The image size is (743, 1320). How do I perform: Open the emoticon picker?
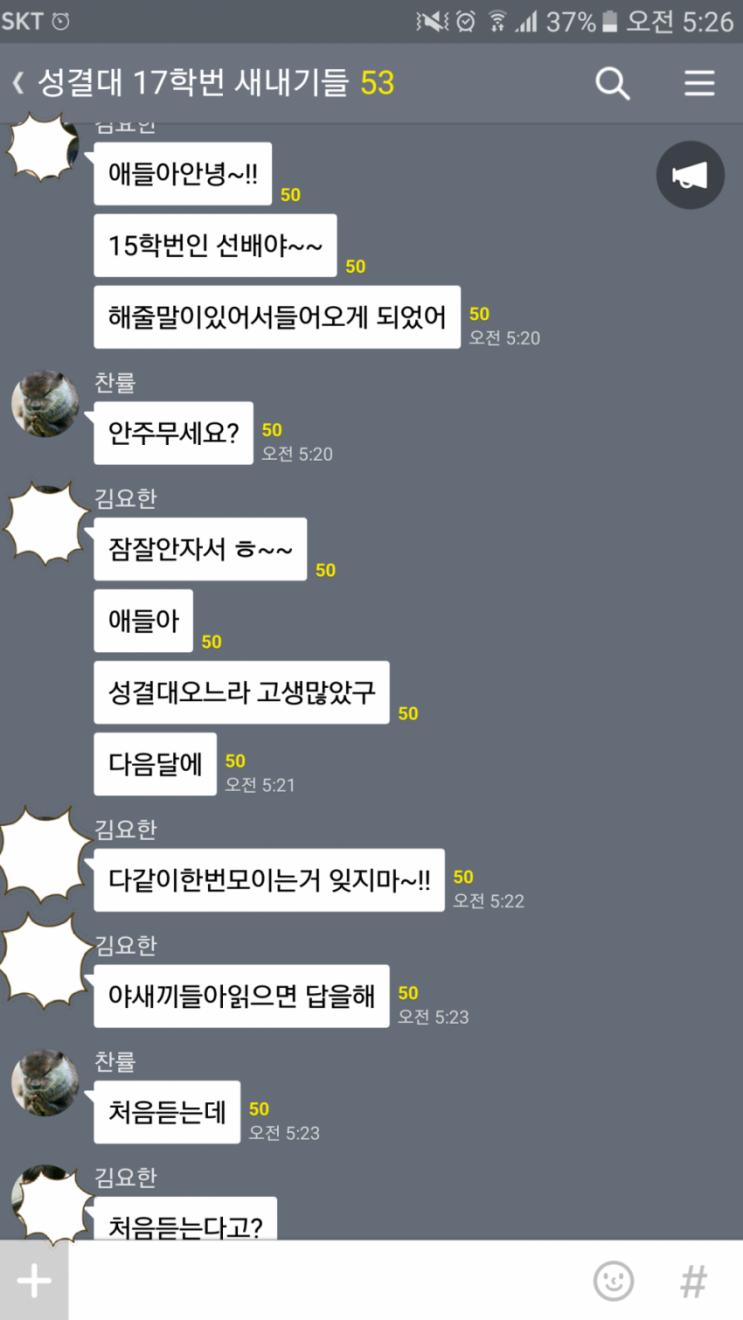coord(614,1281)
